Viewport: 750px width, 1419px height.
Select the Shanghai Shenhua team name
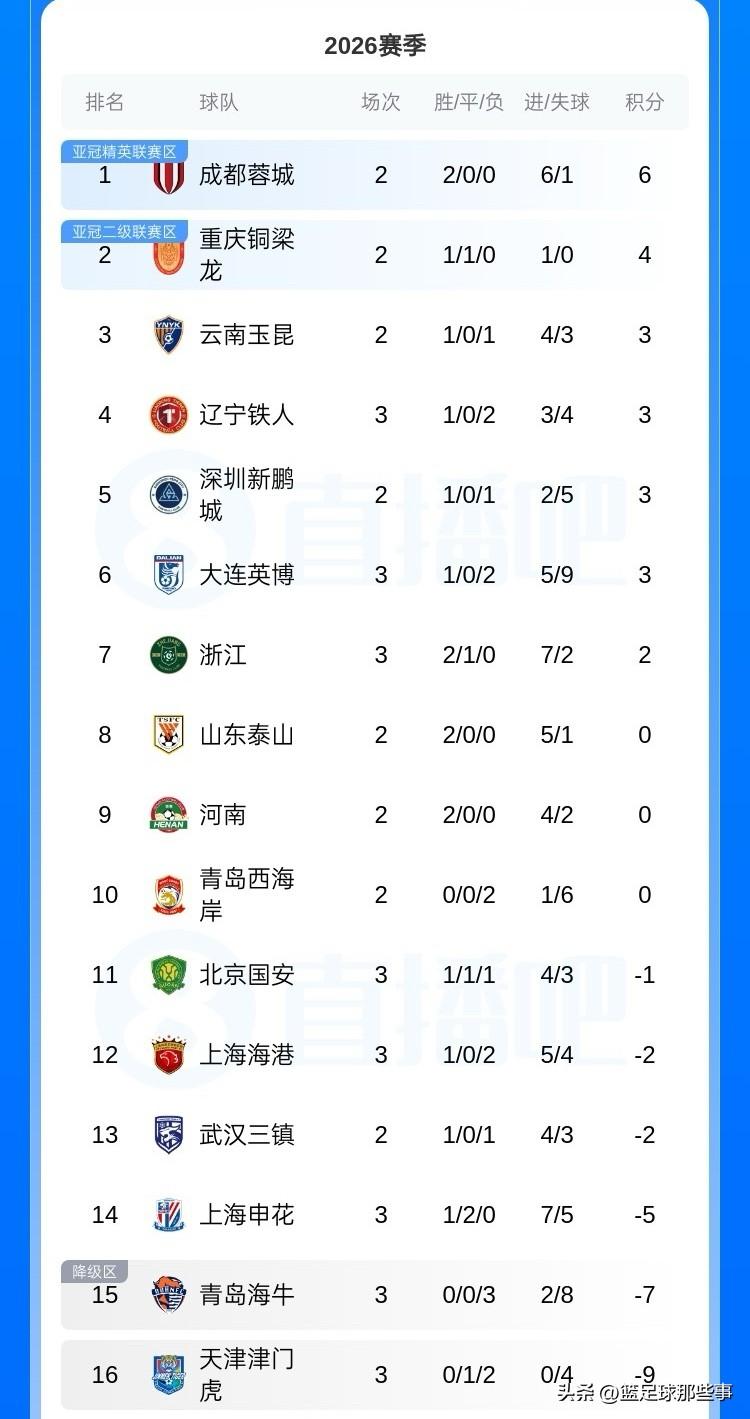point(245,1214)
